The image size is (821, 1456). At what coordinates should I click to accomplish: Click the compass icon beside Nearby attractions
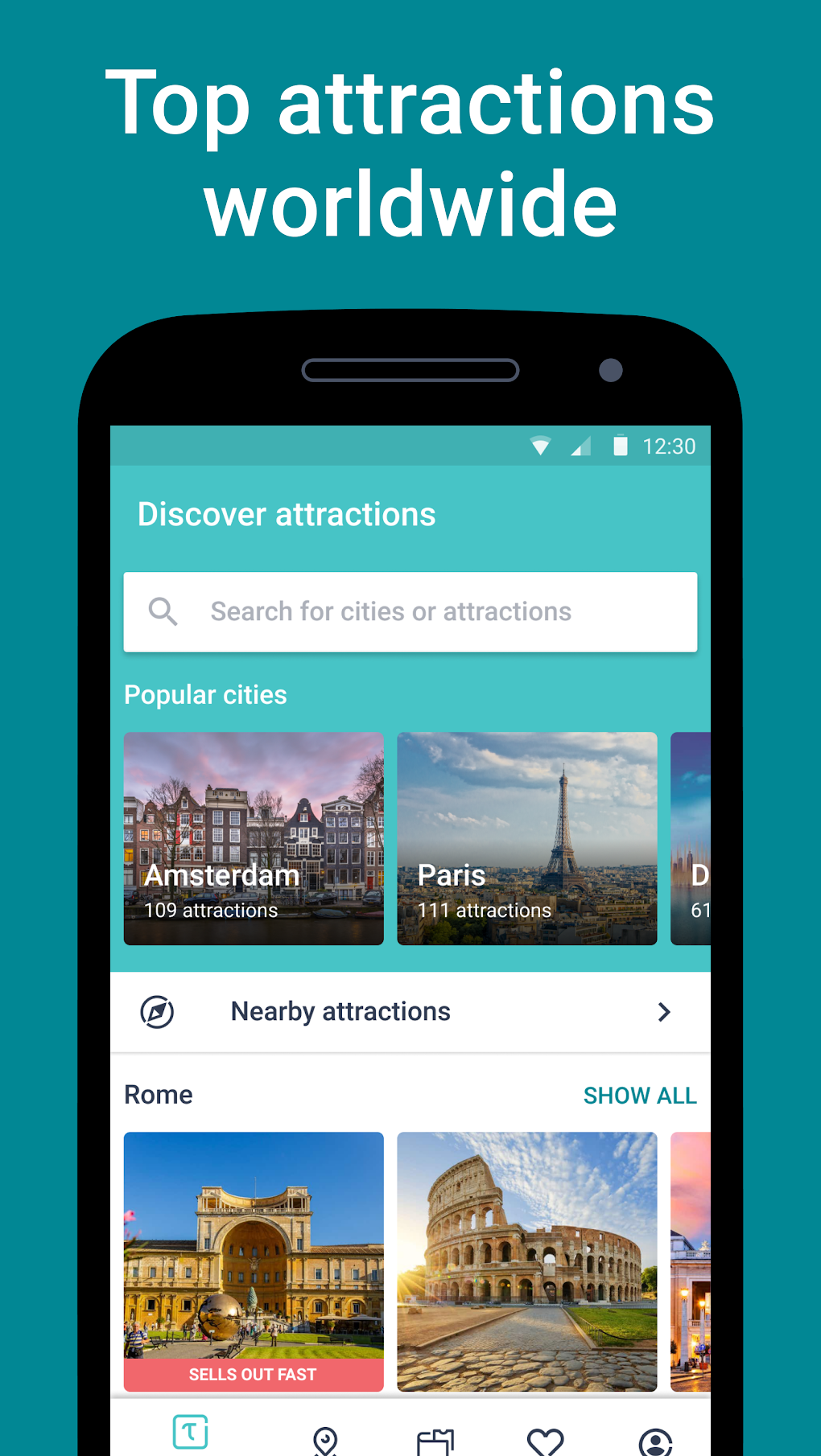click(158, 1012)
